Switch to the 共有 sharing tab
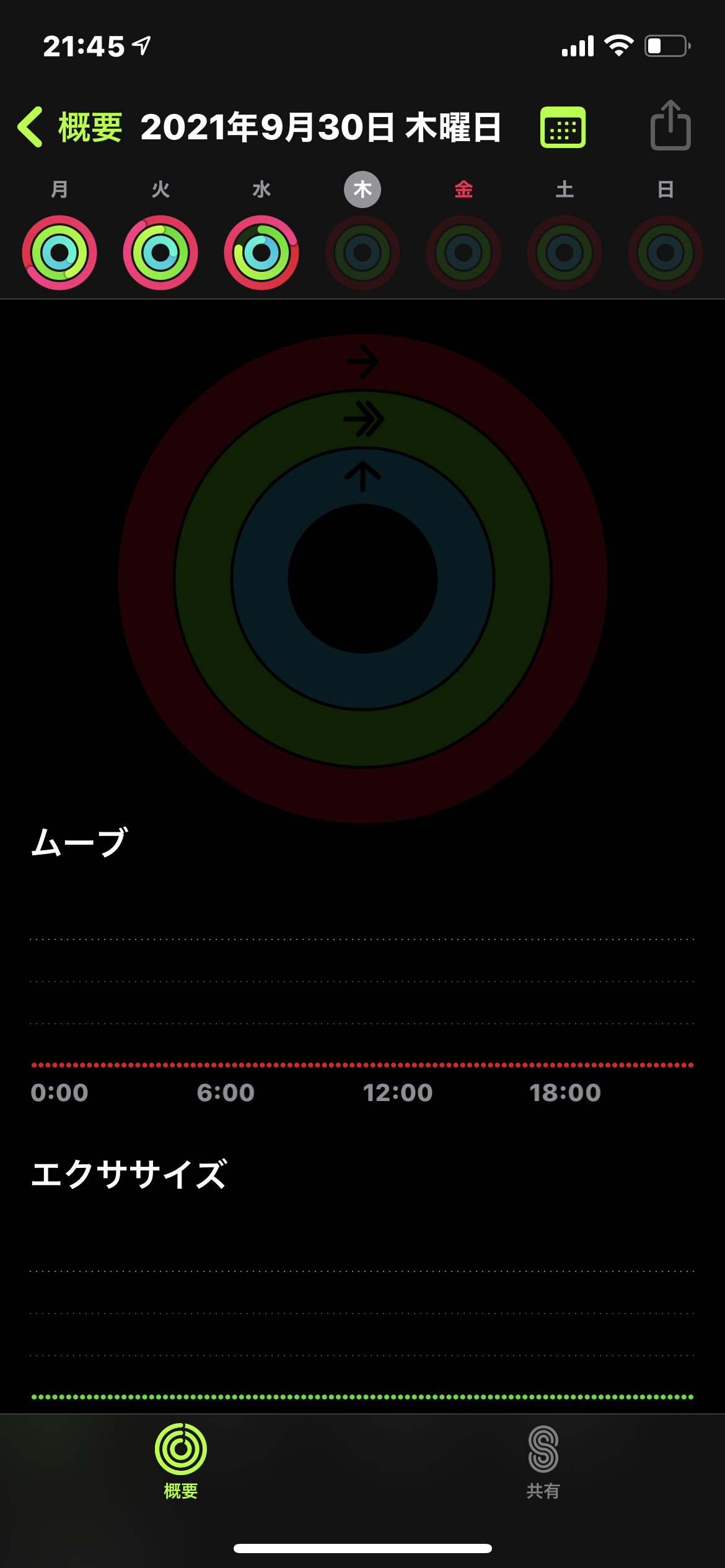 click(x=543, y=1460)
